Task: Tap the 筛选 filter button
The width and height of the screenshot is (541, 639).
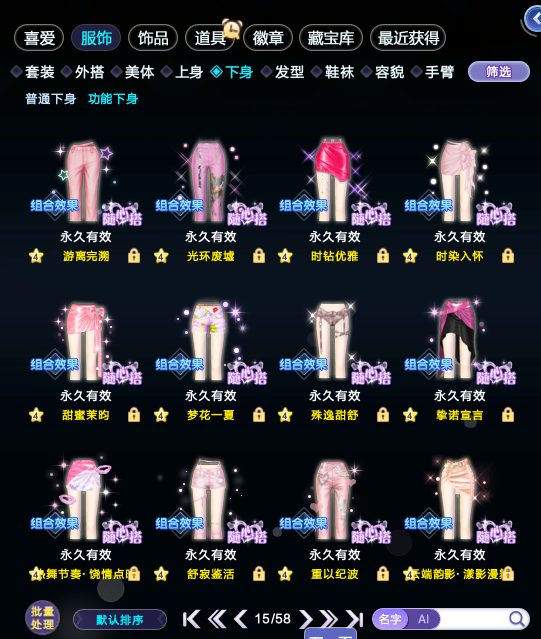Action: point(499,72)
